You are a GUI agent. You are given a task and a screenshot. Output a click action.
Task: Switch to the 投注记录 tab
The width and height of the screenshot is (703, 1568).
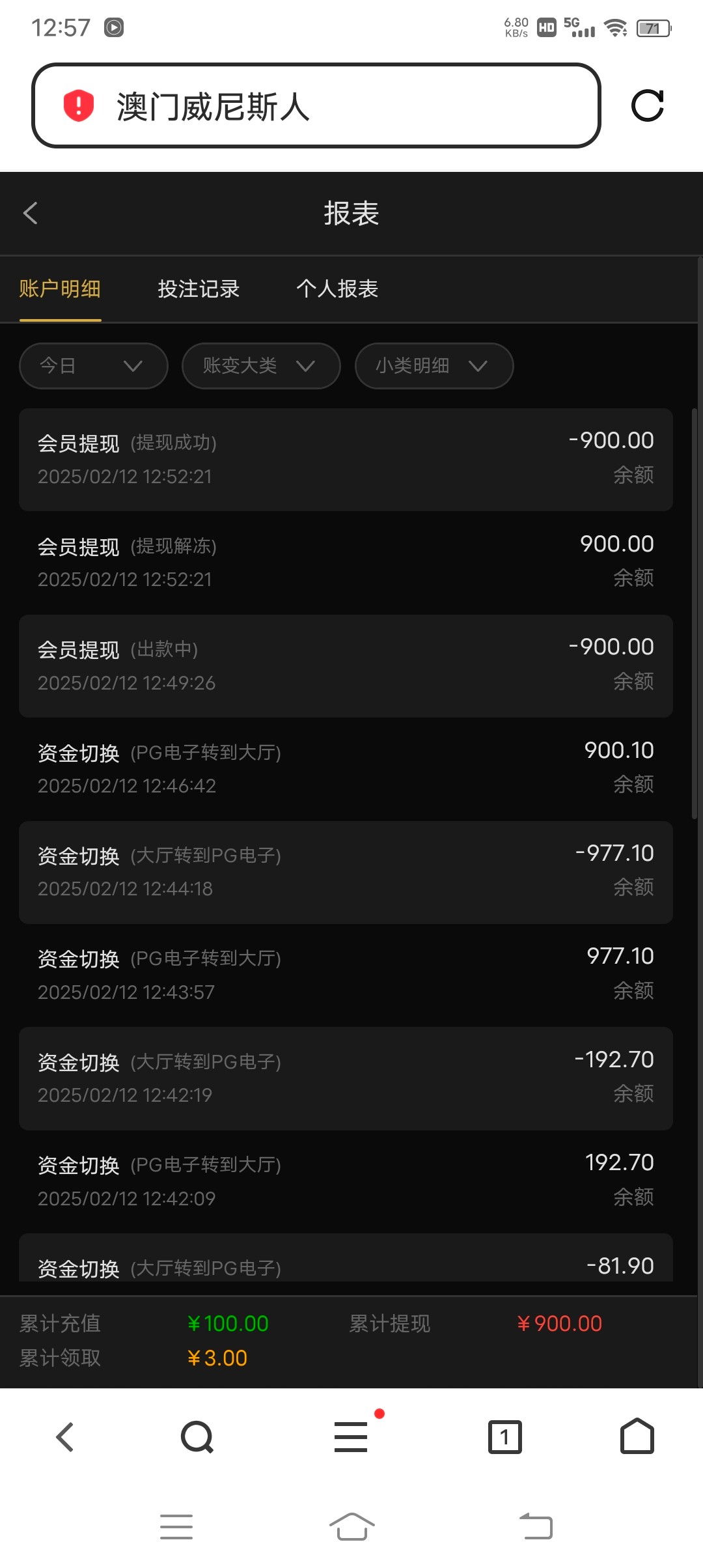pyautogui.click(x=199, y=288)
